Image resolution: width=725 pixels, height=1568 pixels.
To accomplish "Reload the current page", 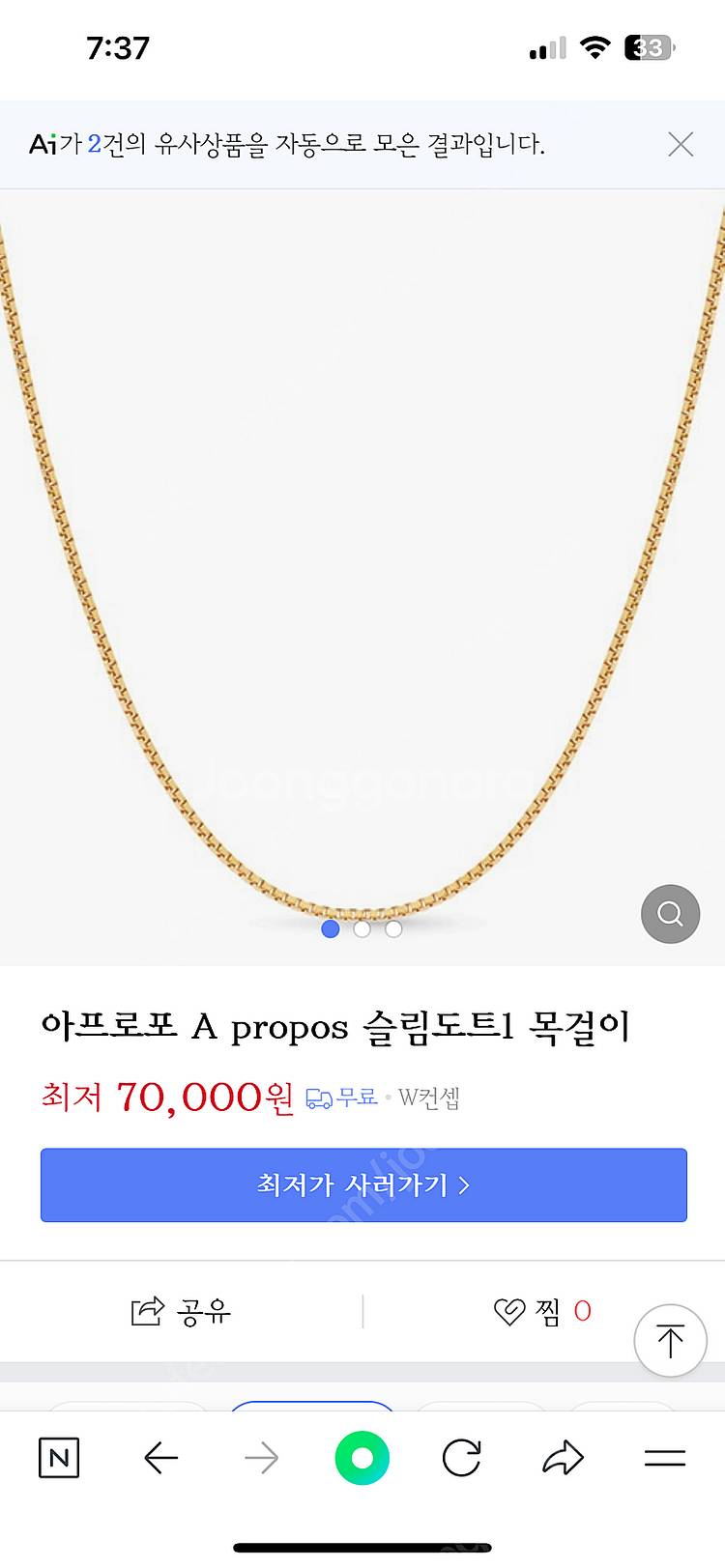I will tap(462, 1458).
